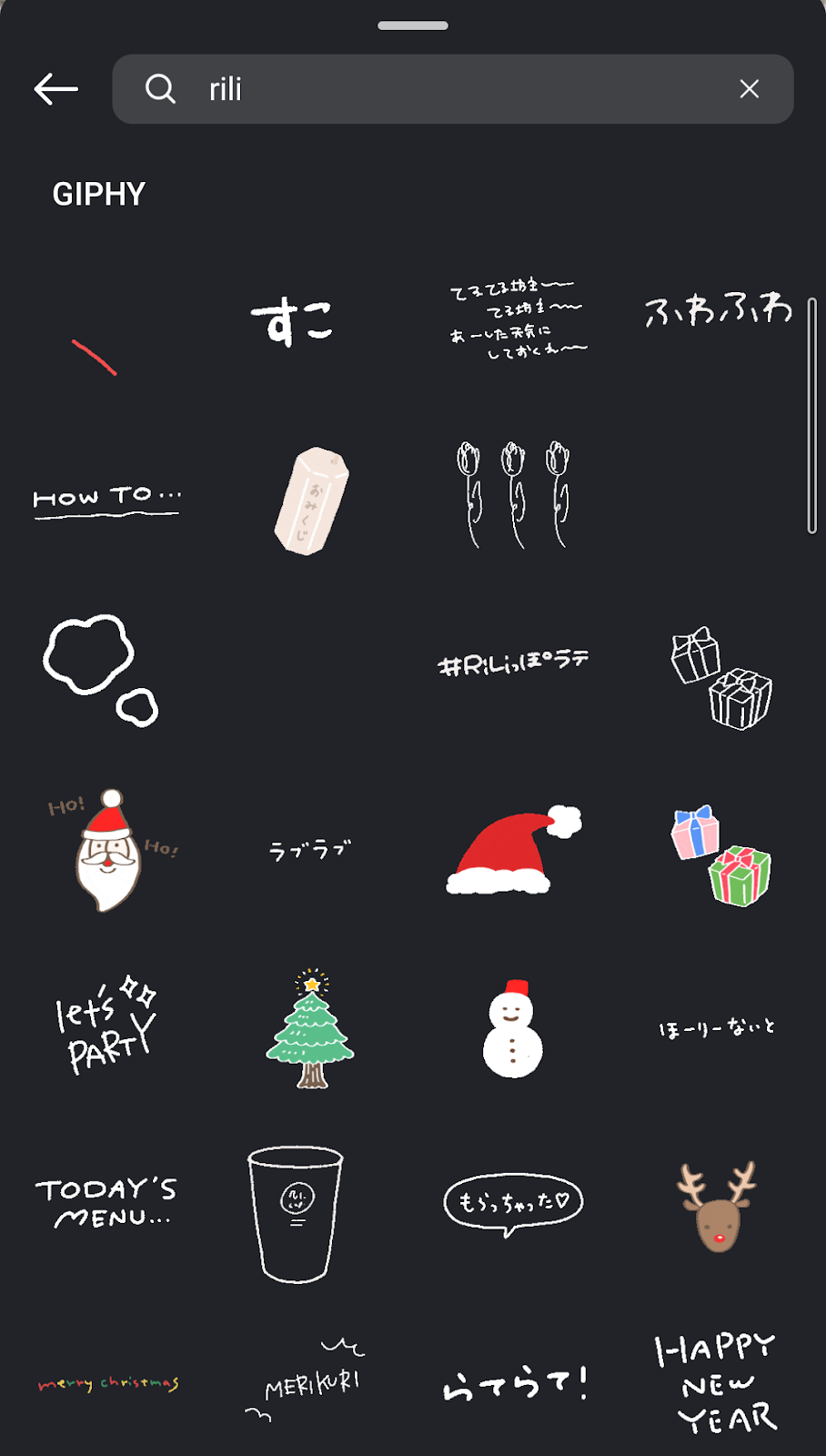Clear the search text with X

[x=749, y=89]
